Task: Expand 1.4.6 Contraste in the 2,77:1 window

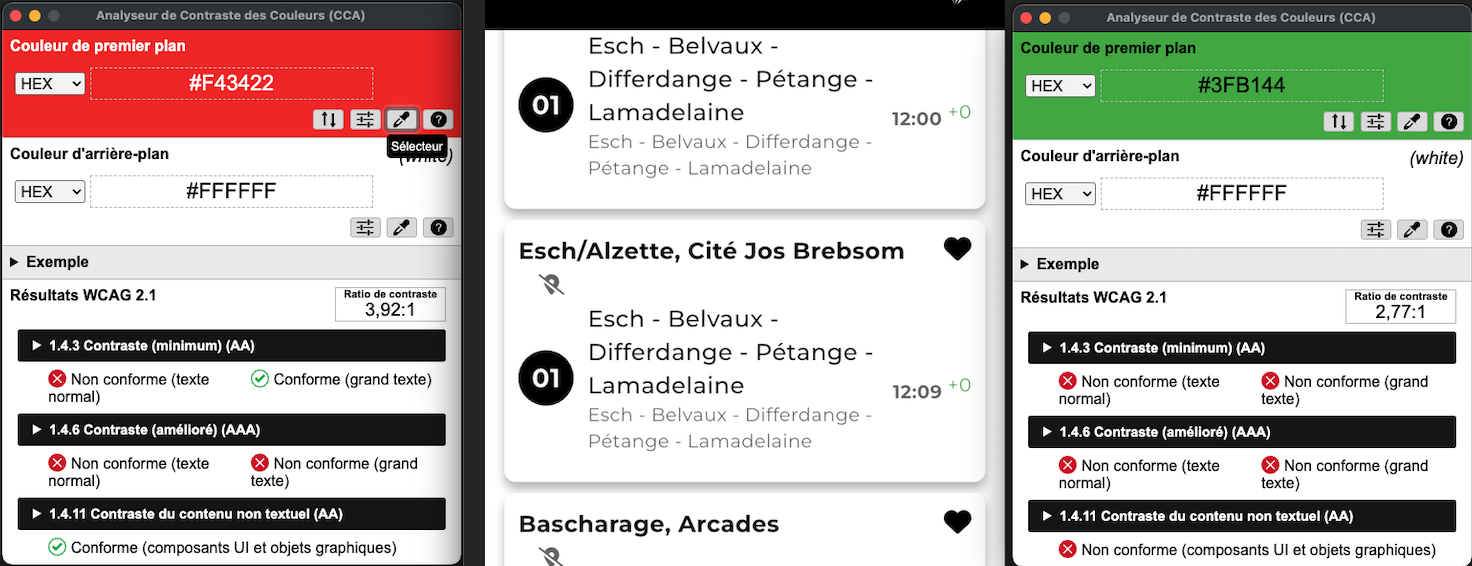Action: 1241,432
